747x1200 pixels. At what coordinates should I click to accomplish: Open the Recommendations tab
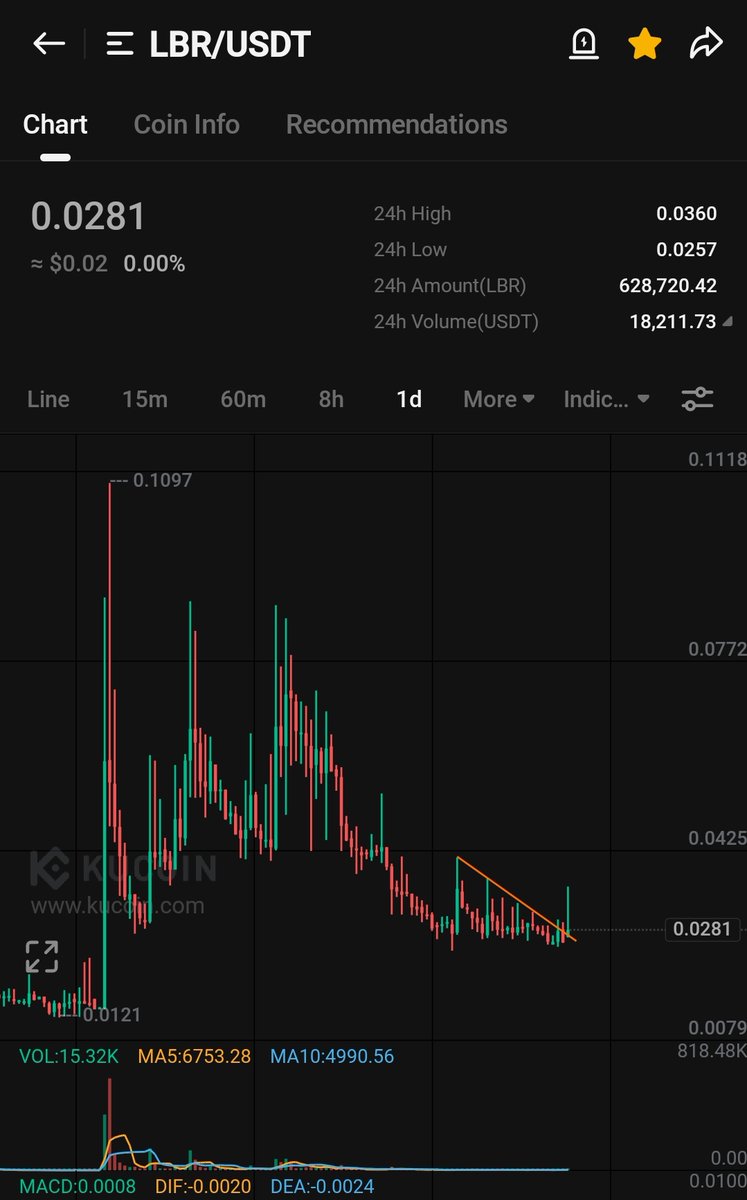(x=397, y=124)
